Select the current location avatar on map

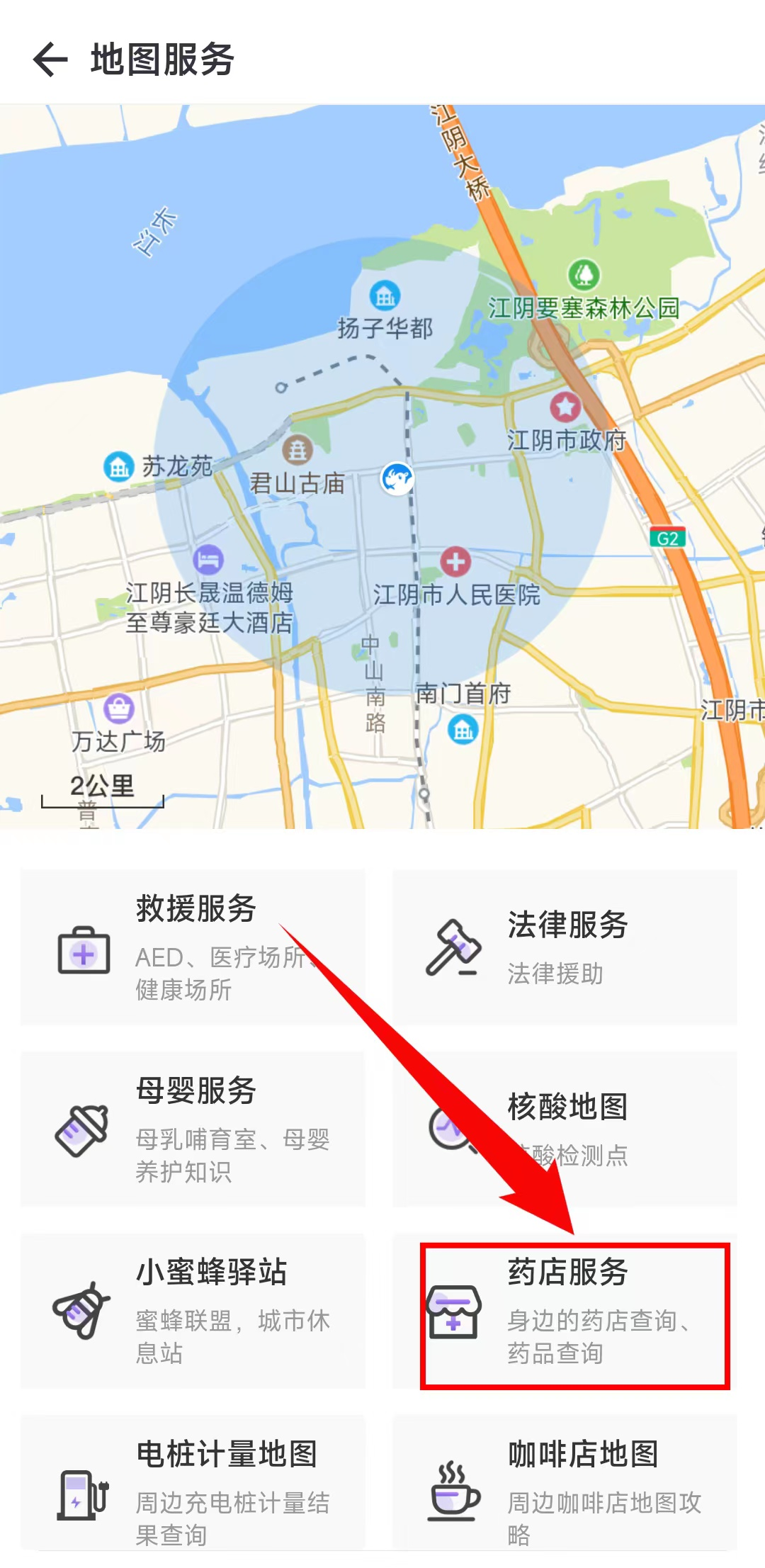(397, 479)
